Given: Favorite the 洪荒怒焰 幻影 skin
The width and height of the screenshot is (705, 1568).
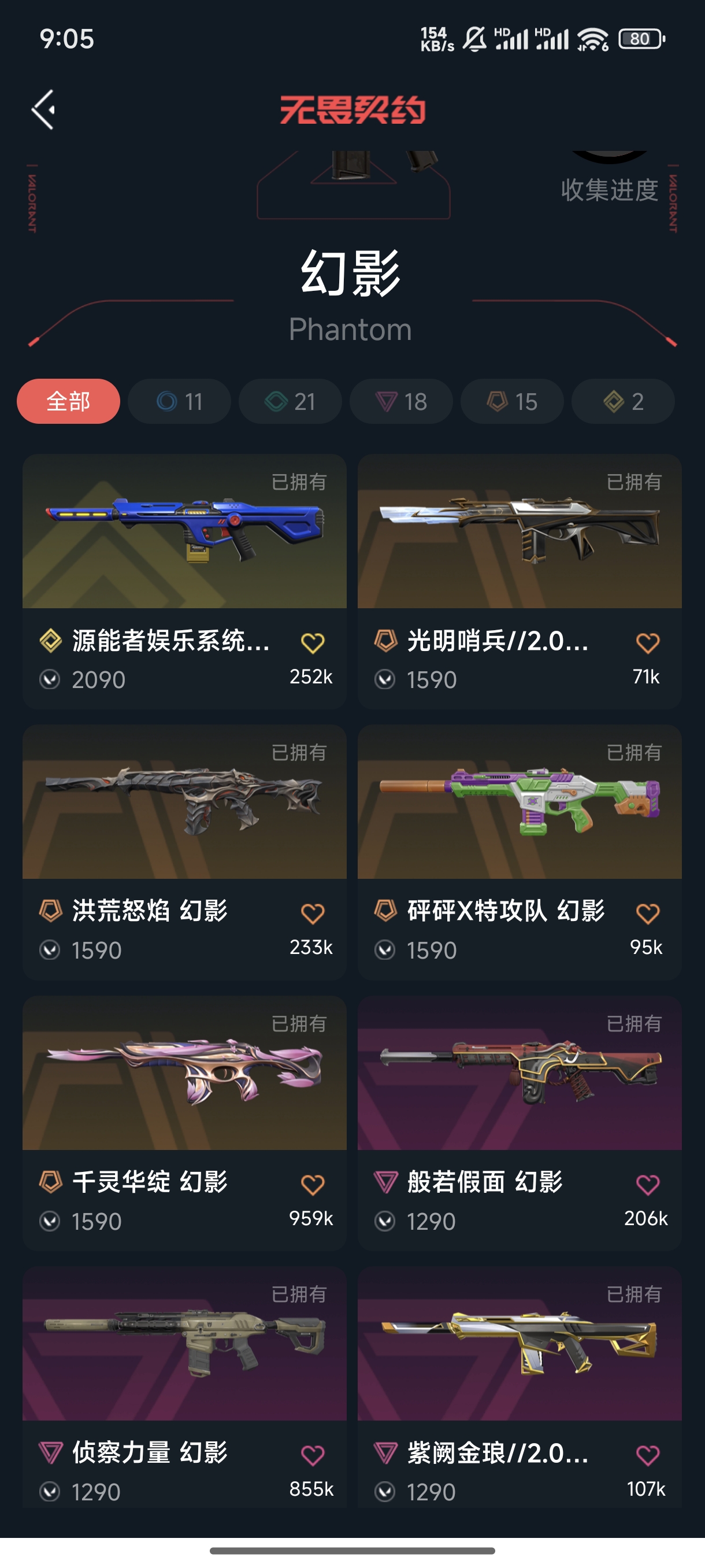Looking at the screenshot, I should (313, 914).
